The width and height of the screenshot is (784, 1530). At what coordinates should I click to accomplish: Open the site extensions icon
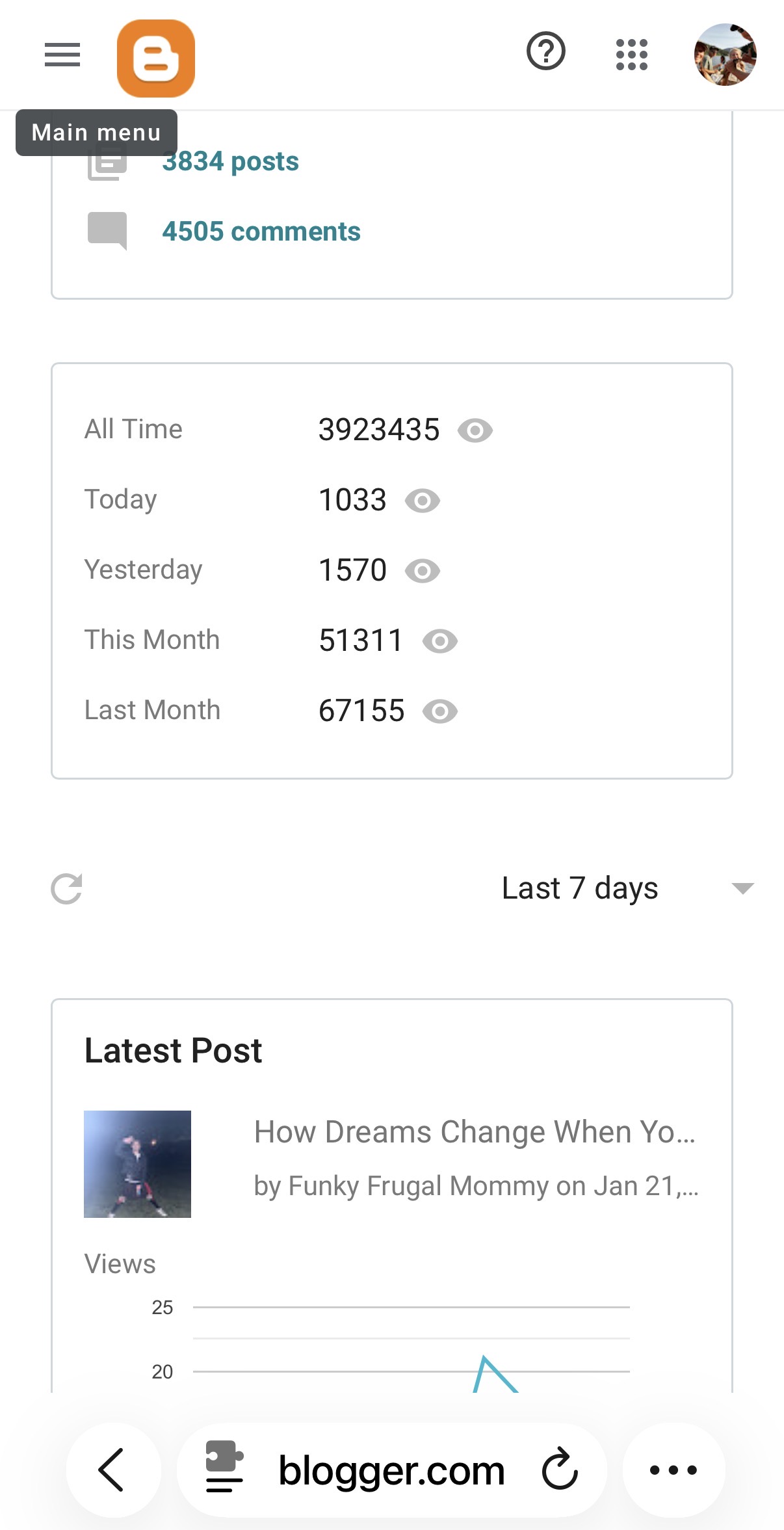(224, 1467)
